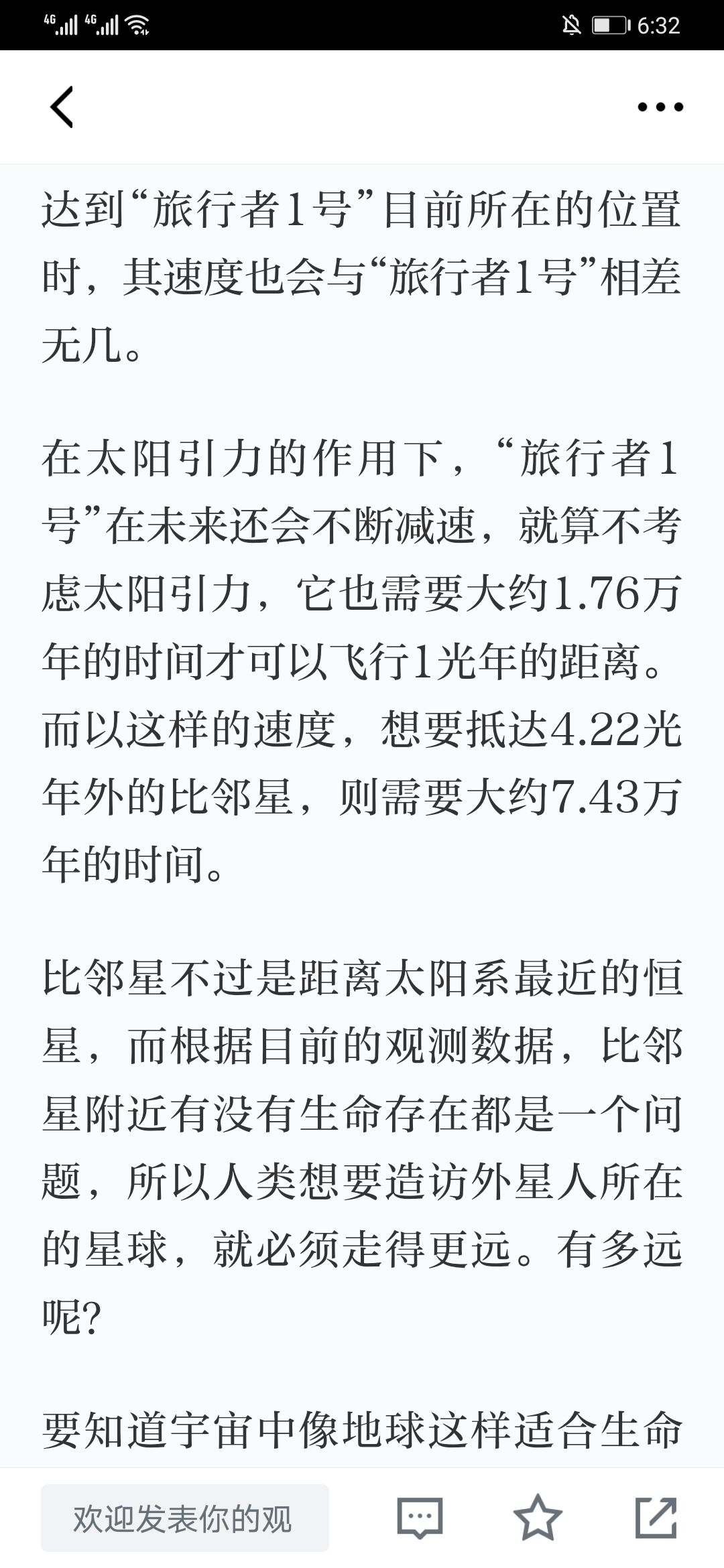Favorite this article with the star icon
Screen dimensions: 724x1568
(538, 1518)
